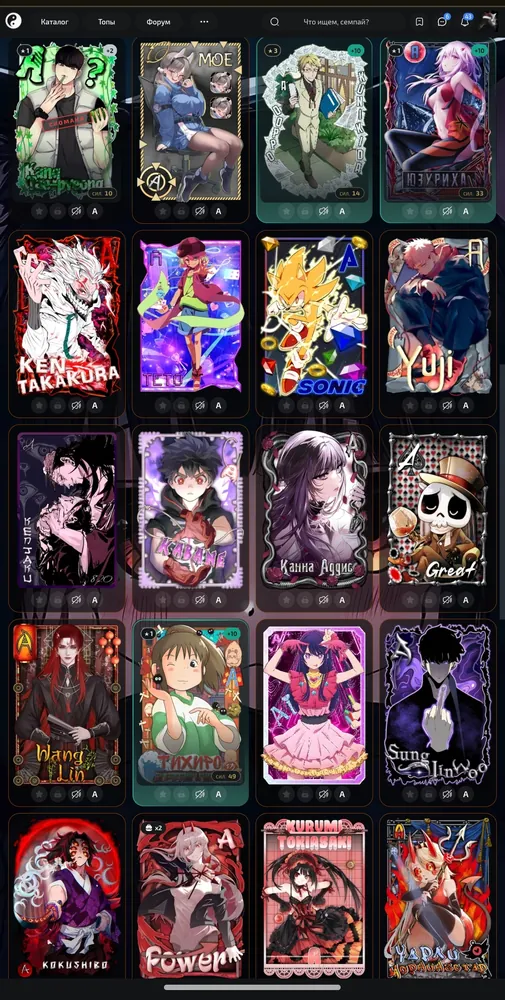Open the Sung Jinwoo card
This screenshot has height=1000, width=505.
pos(438,704)
